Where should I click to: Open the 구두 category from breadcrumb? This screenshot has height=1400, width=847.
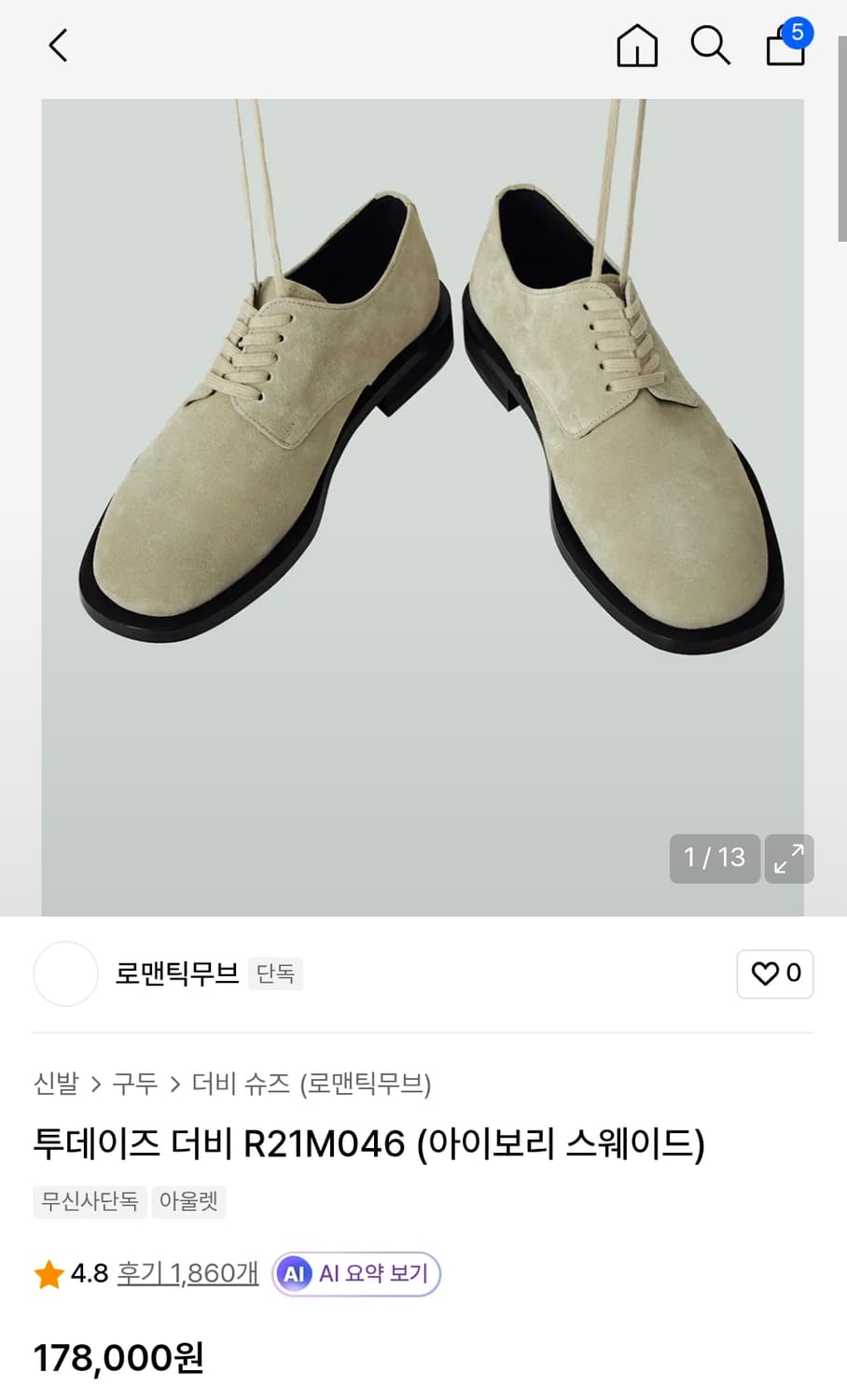pyautogui.click(x=136, y=1085)
